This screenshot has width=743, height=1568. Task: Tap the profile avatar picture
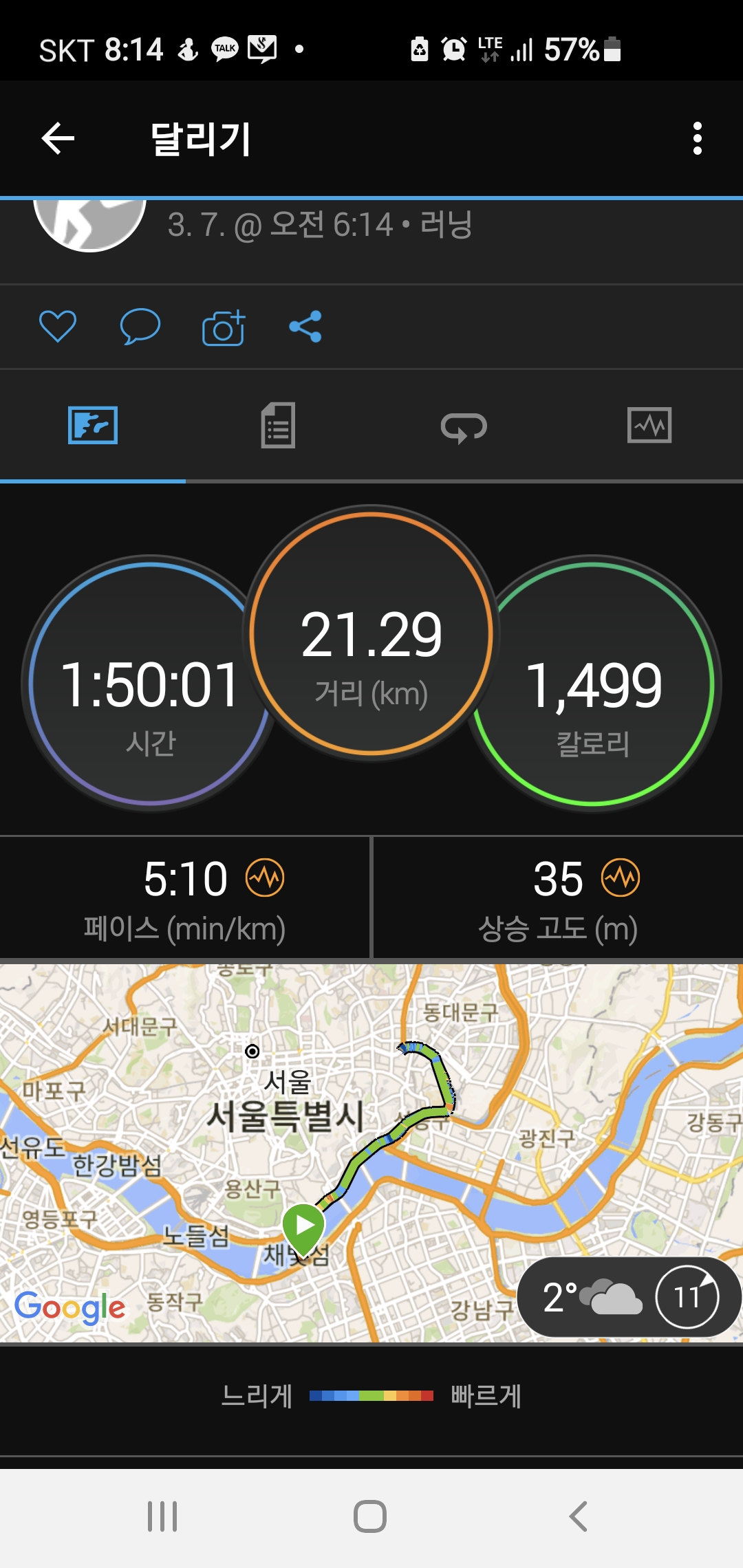tap(89, 224)
